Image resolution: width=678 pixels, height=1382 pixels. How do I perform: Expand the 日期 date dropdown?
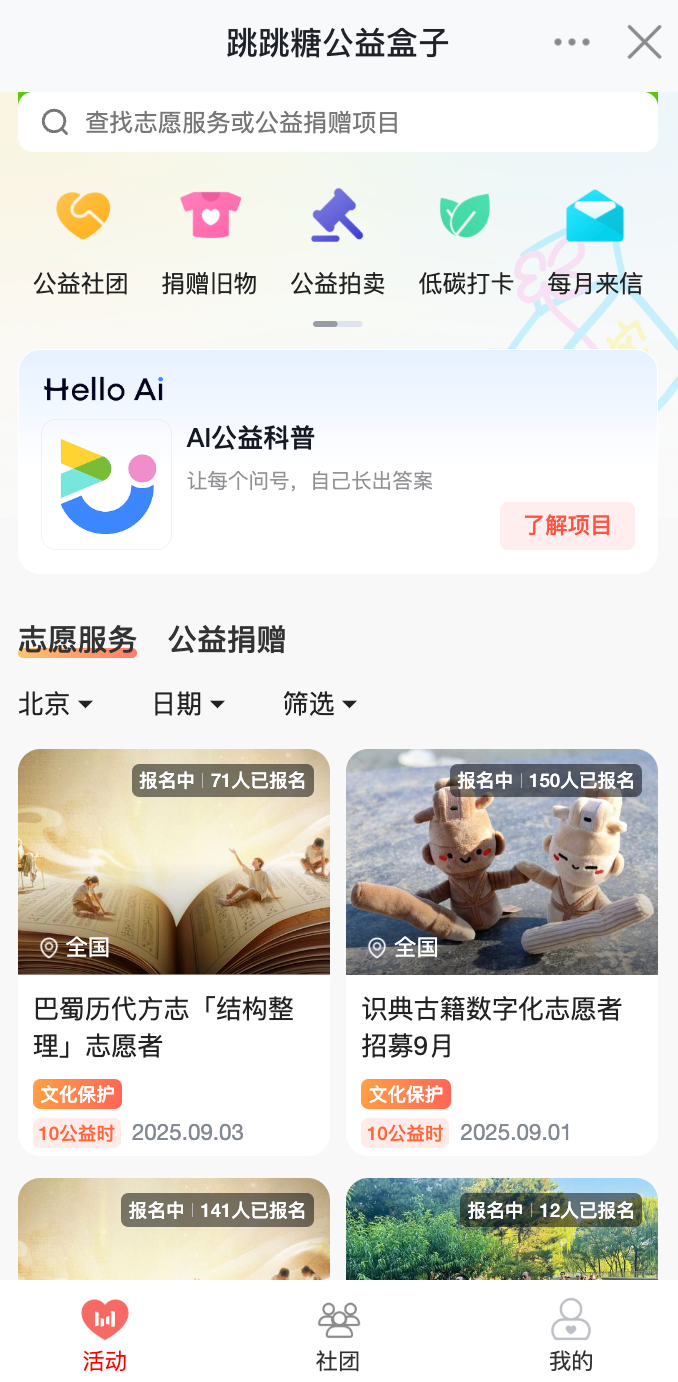pos(188,704)
